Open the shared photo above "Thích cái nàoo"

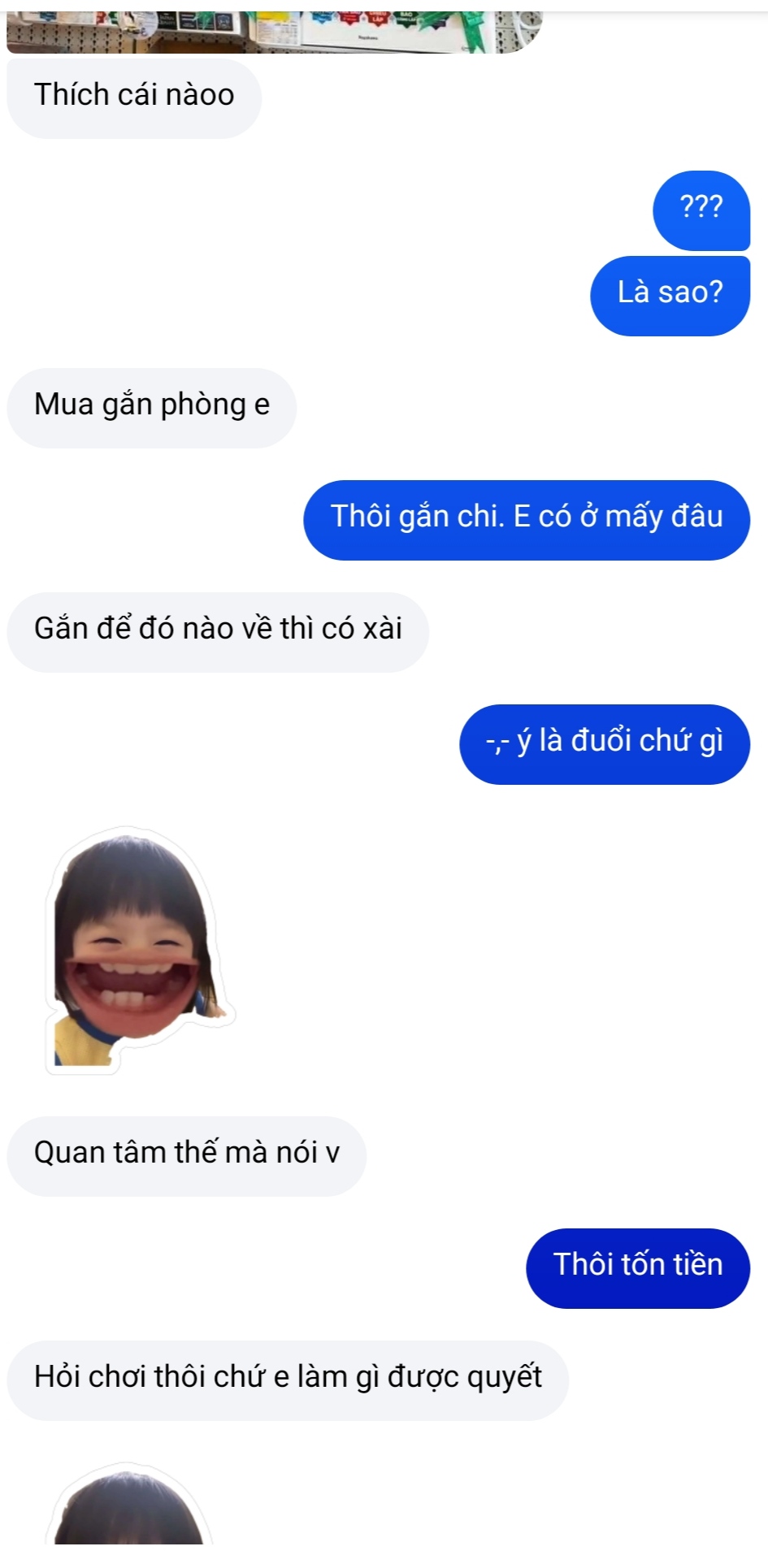(x=273, y=32)
